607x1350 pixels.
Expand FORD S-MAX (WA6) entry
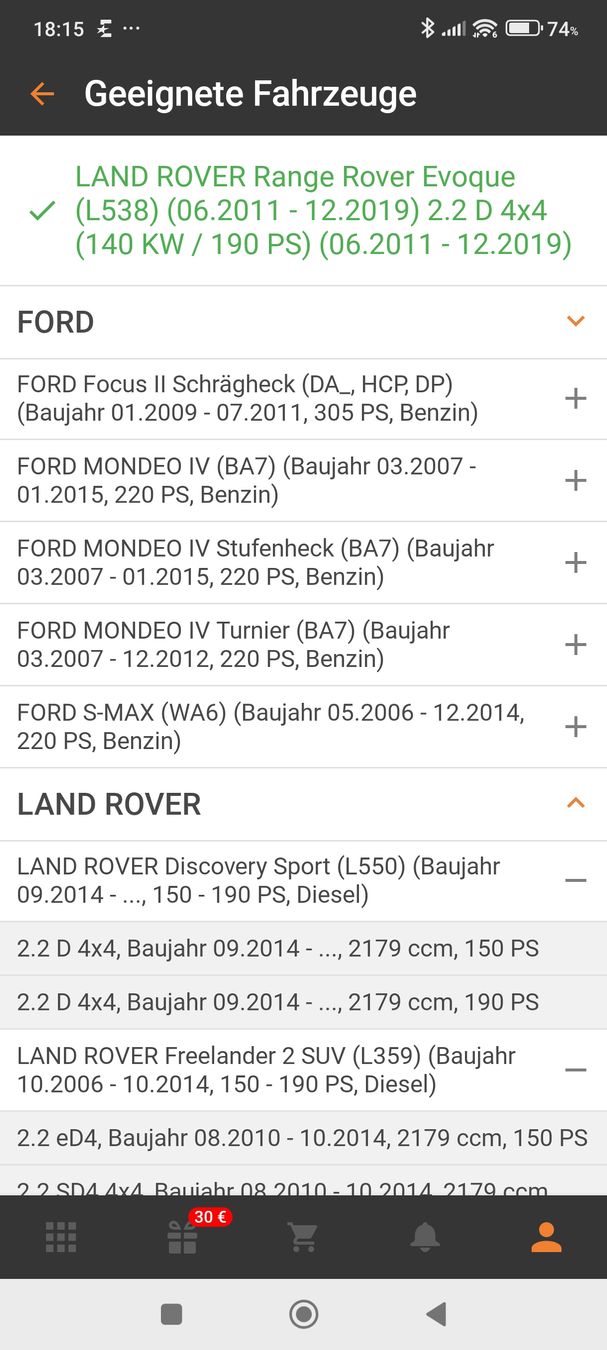575,727
